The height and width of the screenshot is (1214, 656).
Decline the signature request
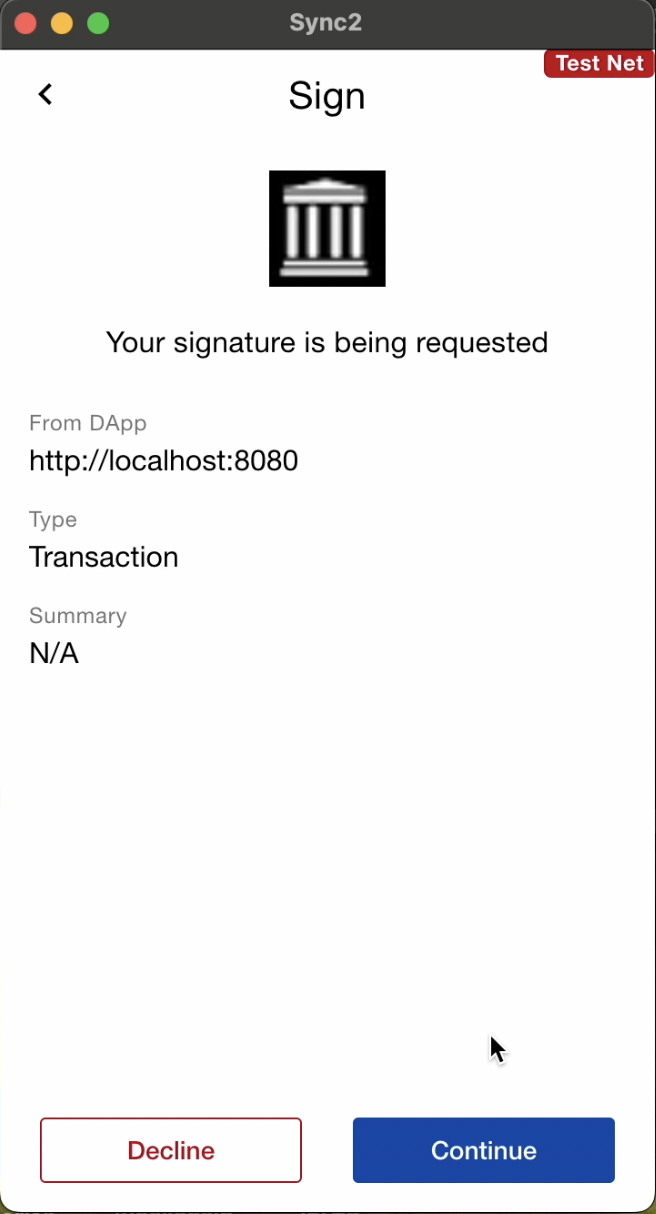[171, 1150]
